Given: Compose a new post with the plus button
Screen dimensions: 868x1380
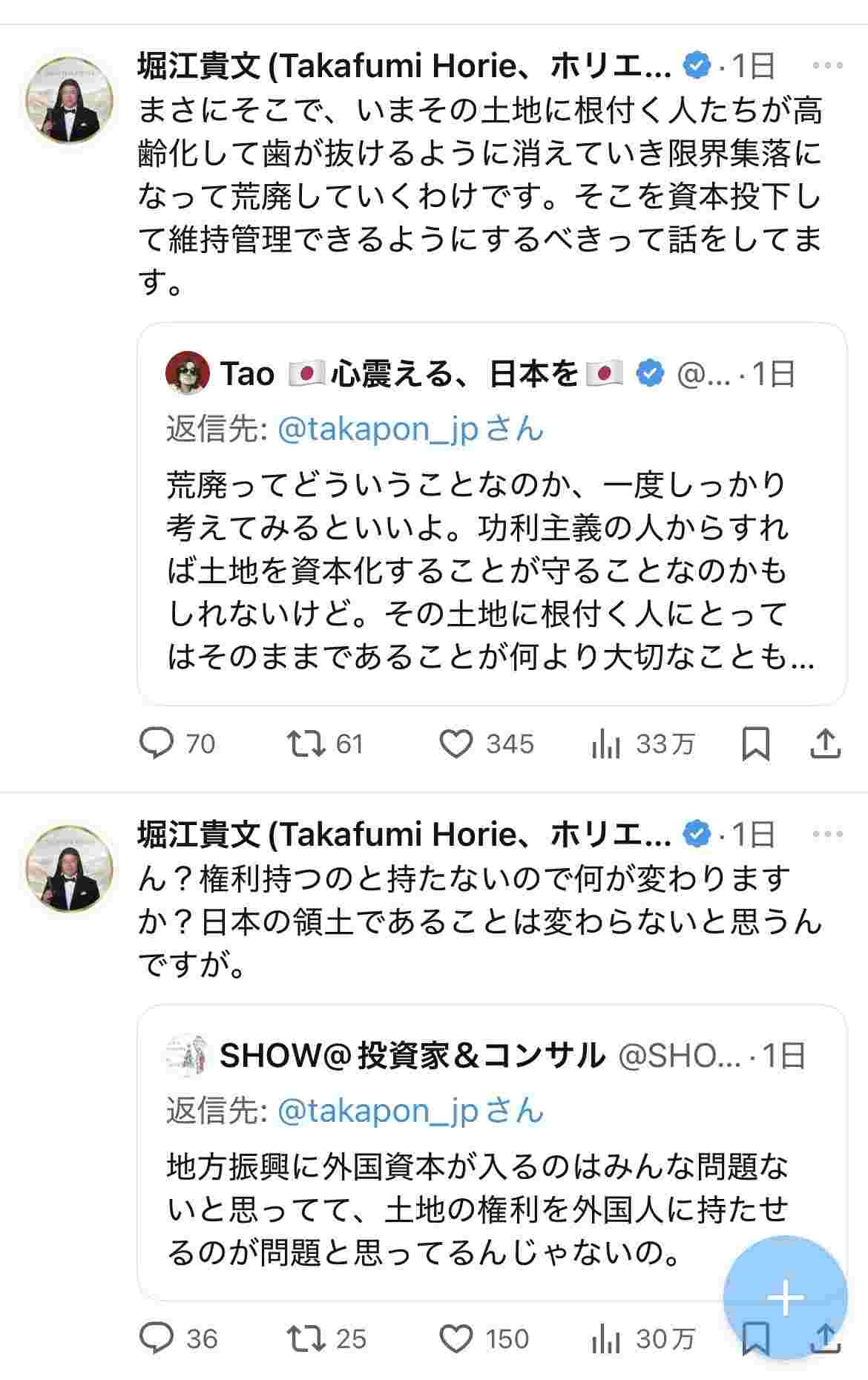Looking at the screenshot, I should pyautogui.click(x=785, y=1298).
